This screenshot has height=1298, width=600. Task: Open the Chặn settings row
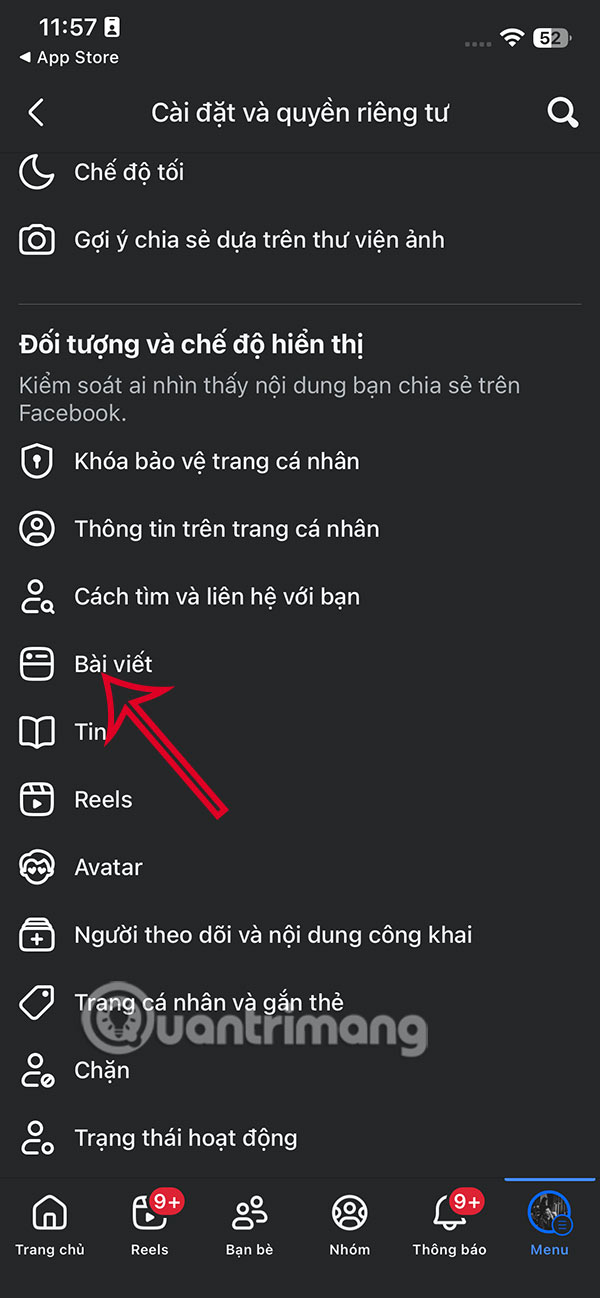[101, 1070]
